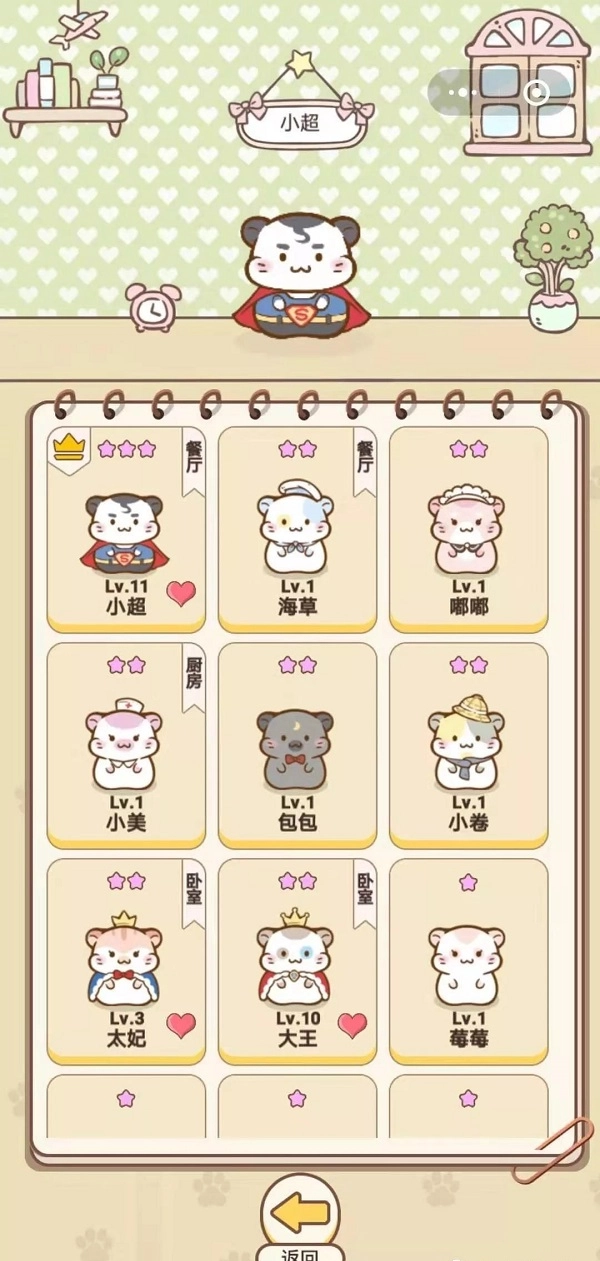Select the 太妃 hamster card

126,960
